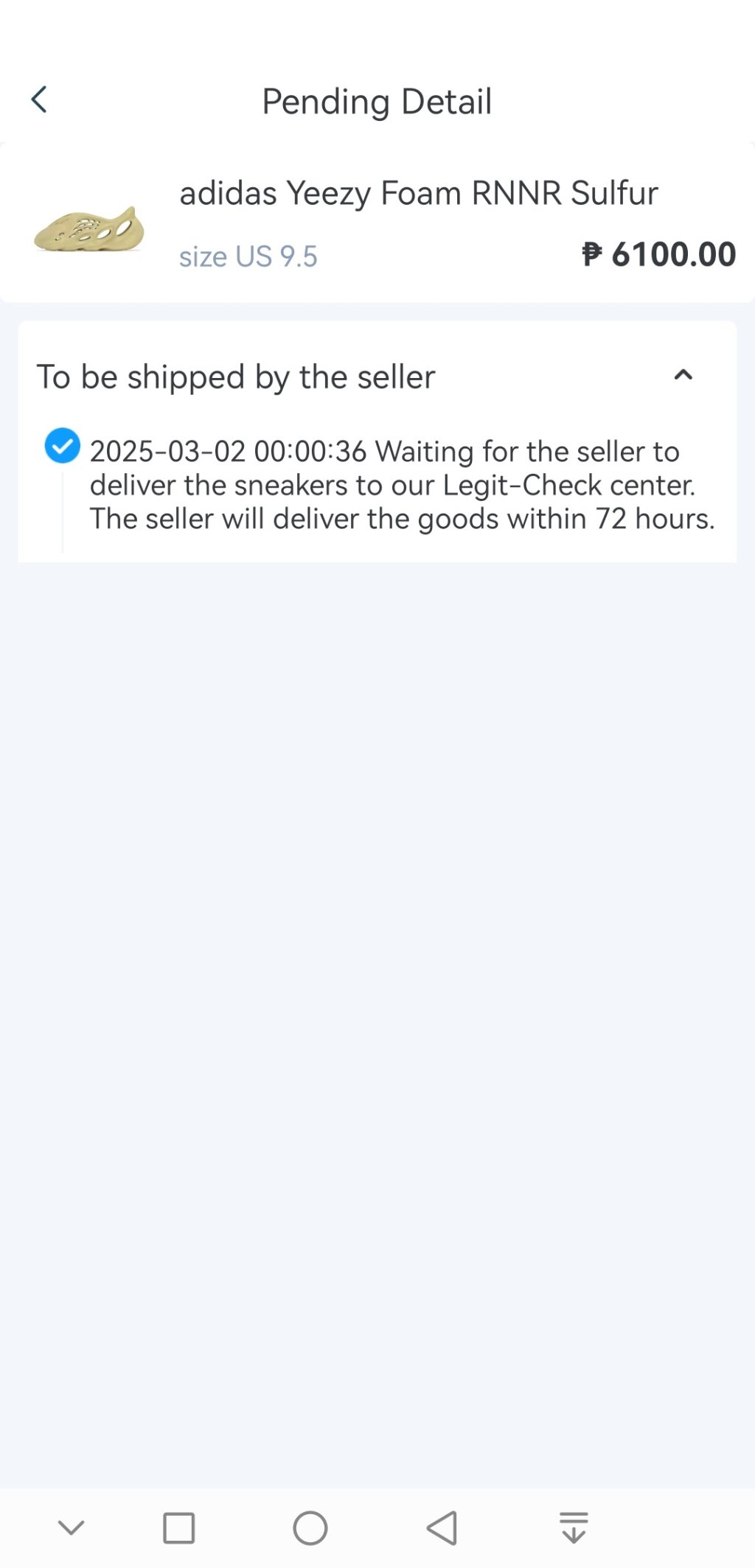The height and width of the screenshot is (1568, 755).
Task: Tap the system home button
Action: tap(310, 1527)
